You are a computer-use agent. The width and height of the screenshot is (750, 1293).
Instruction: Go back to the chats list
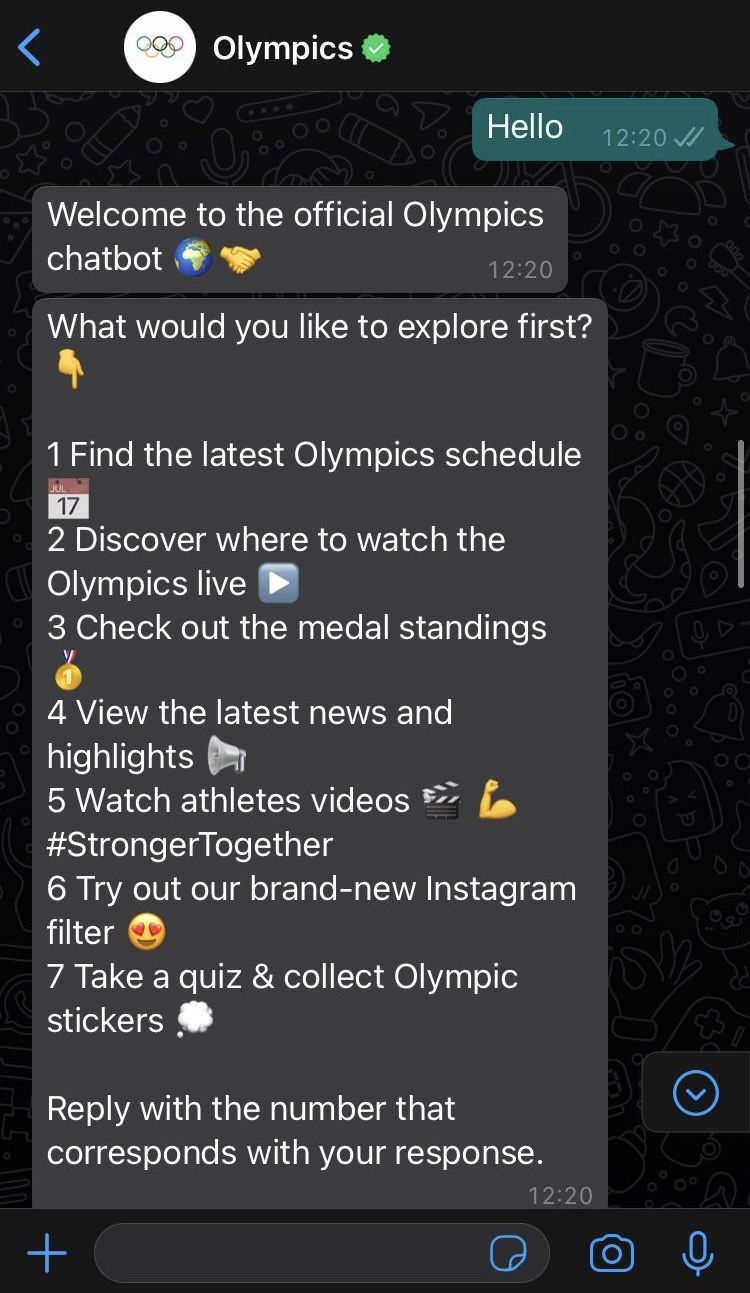coord(30,47)
